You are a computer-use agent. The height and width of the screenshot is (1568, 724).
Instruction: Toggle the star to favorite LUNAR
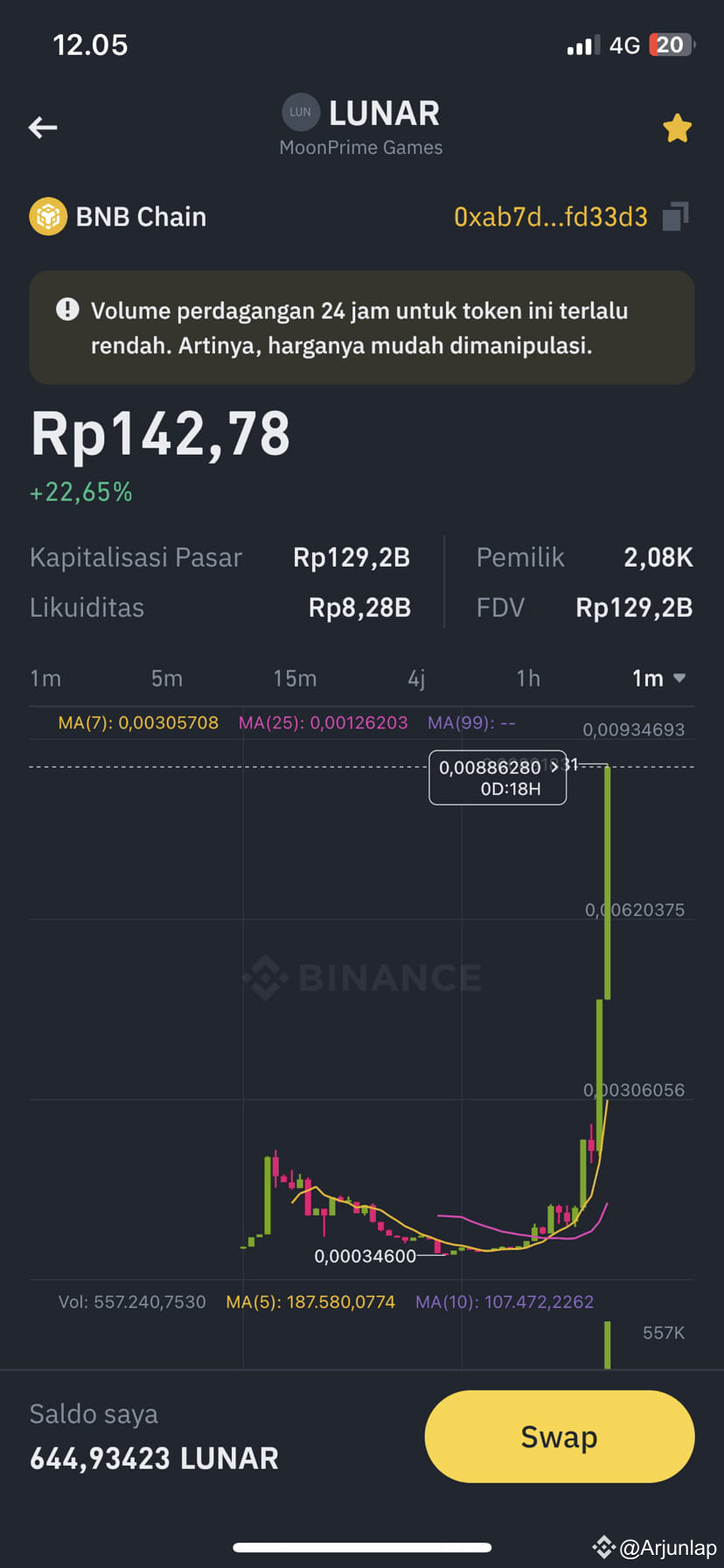[x=677, y=128]
